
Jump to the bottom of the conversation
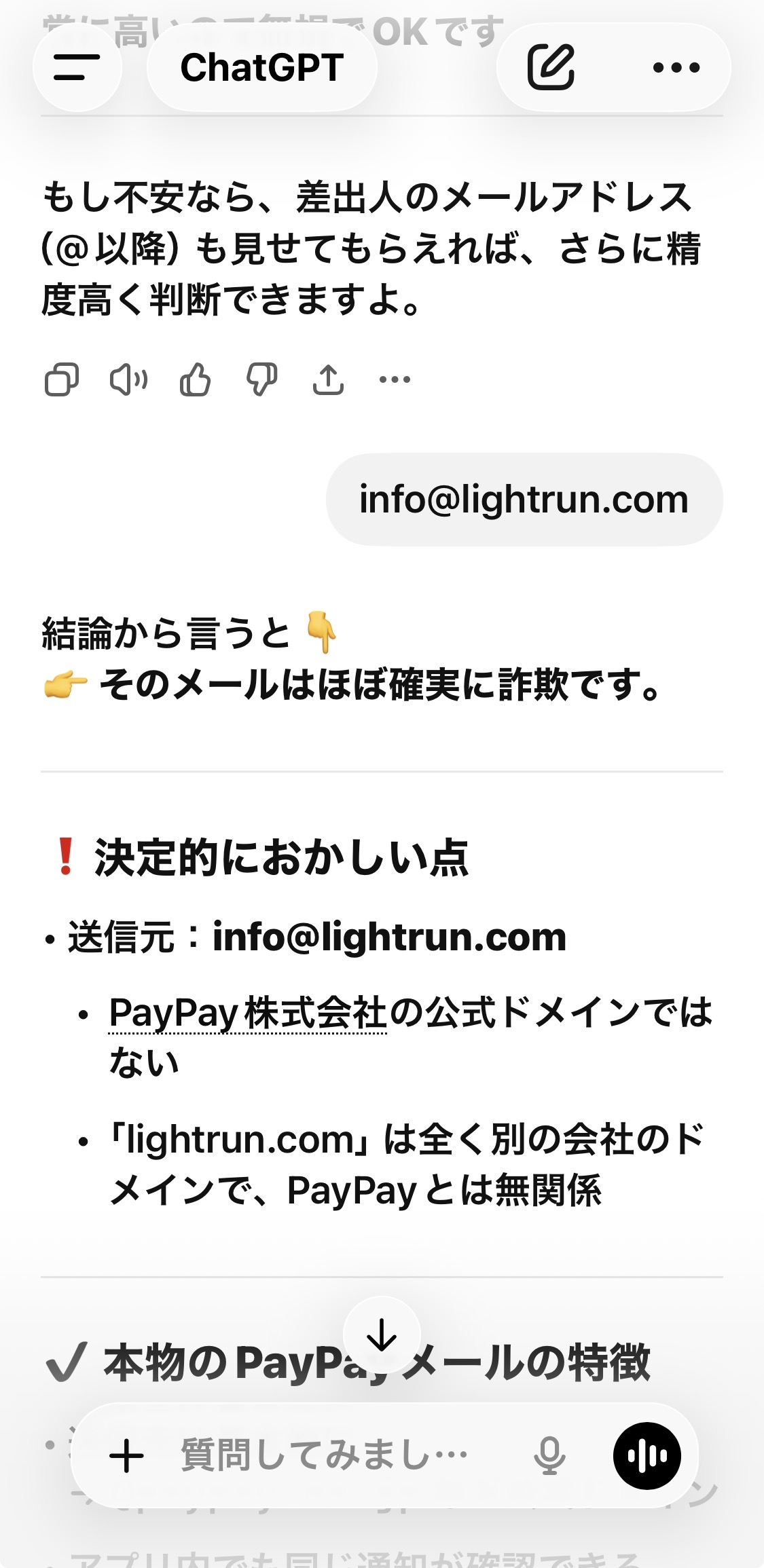[x=382, y=1335]
